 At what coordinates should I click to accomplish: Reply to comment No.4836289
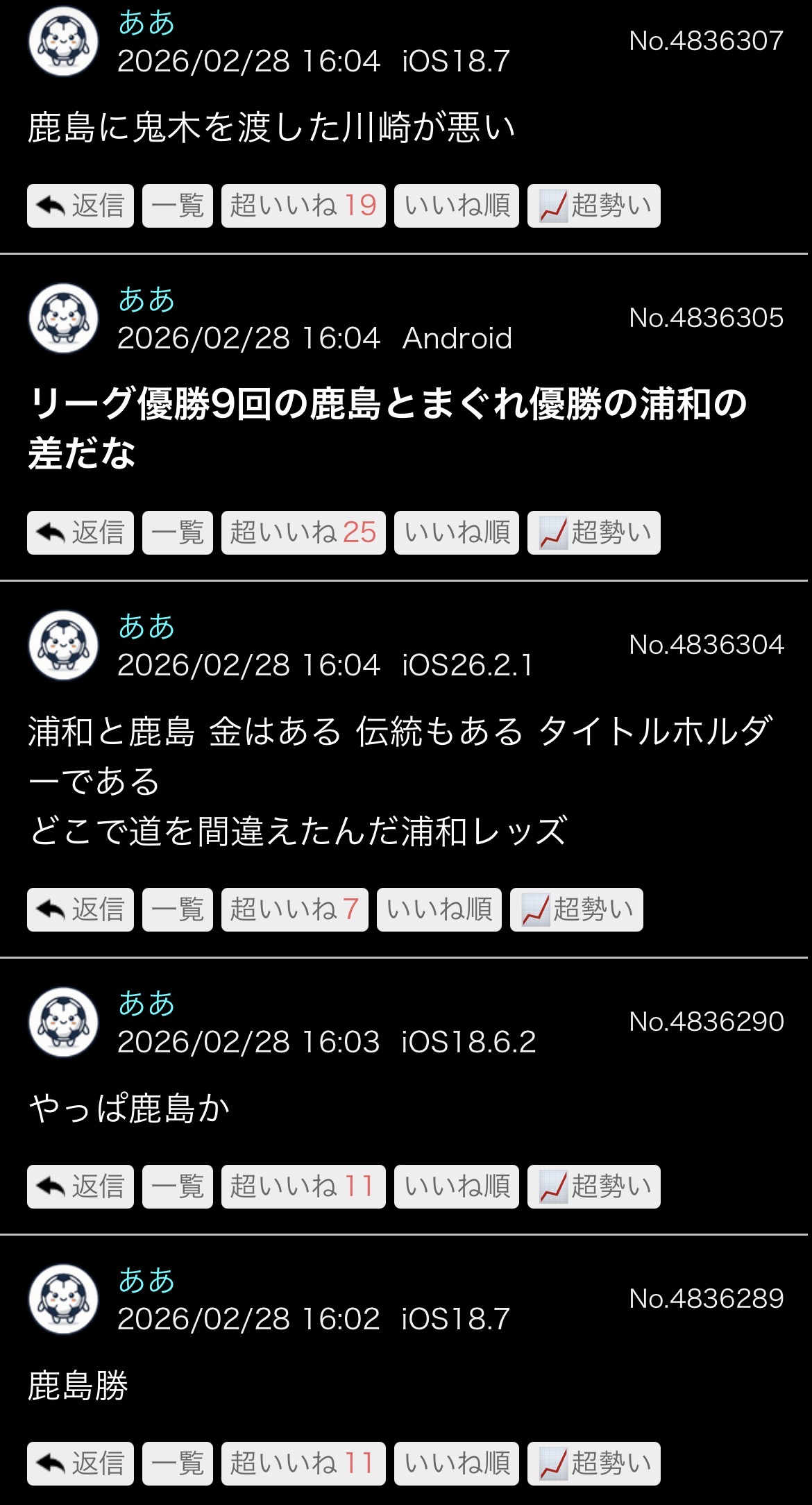click(x=81, y=1463)
